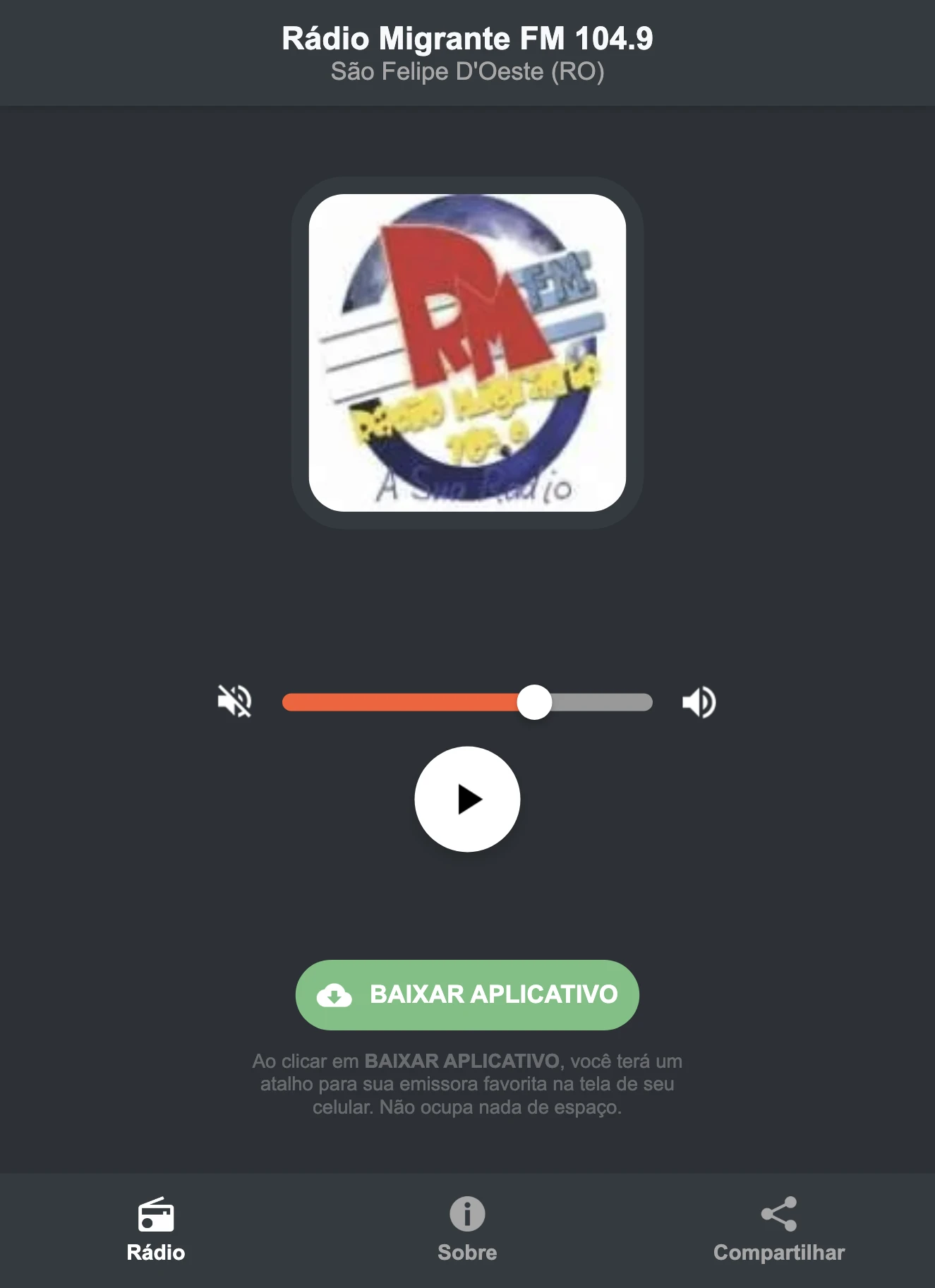935x1288 pixels.
Task: Click the Rádio Migrante FM station logo
Action: coord(467,352)
